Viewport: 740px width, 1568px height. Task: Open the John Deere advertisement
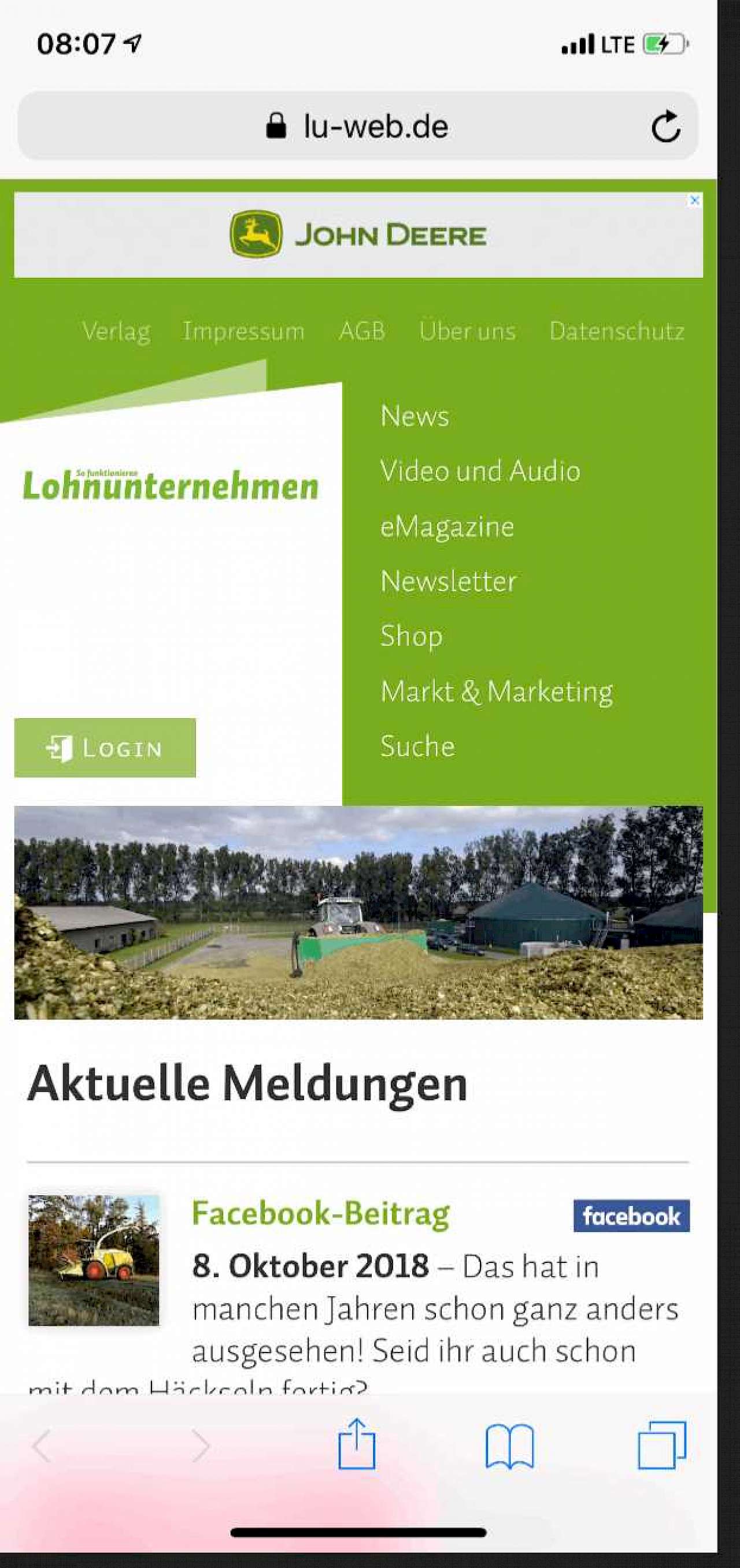pyautogui.click(x=358, y=235)
